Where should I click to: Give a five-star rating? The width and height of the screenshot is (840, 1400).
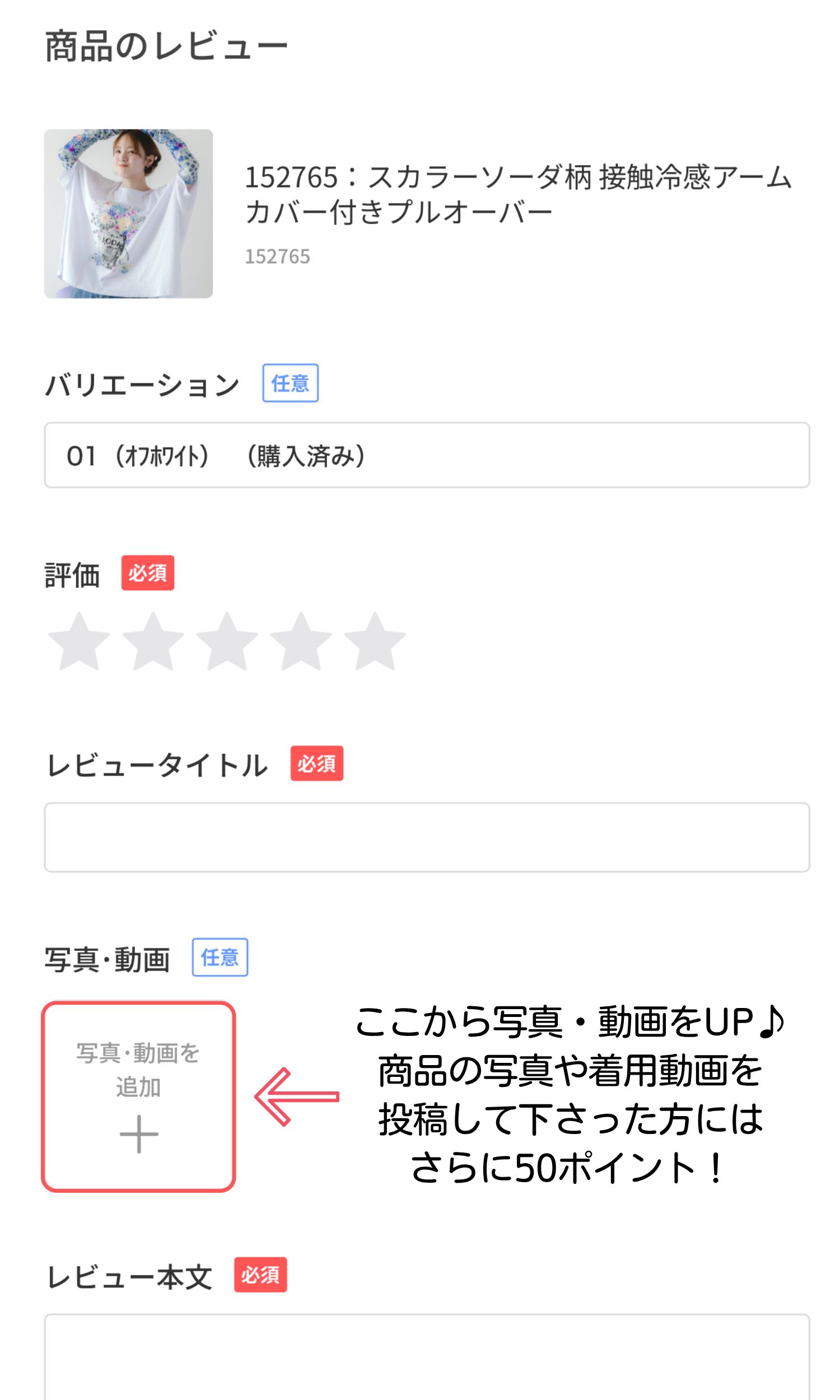point(375,642)
